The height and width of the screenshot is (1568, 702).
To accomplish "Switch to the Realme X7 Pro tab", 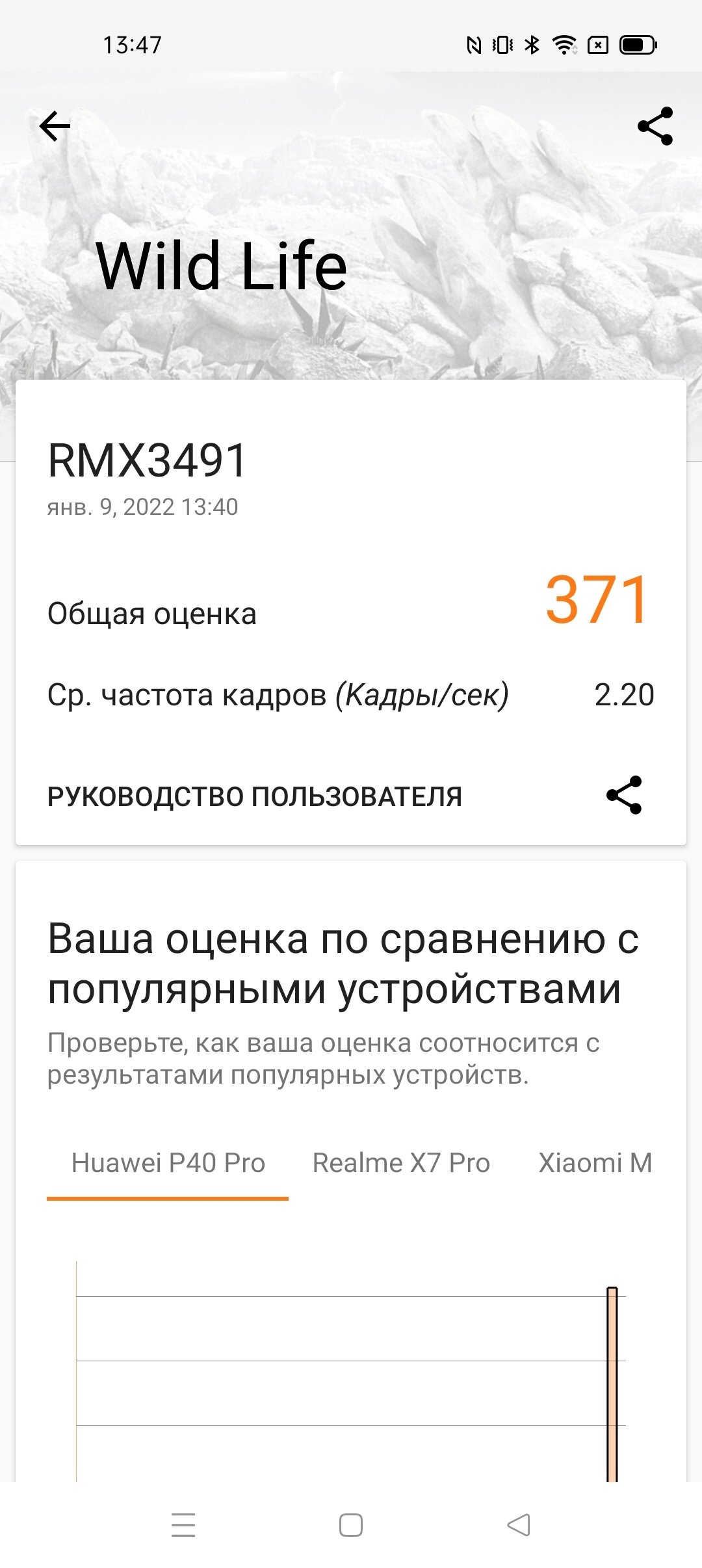I will tap(401, 1164).
